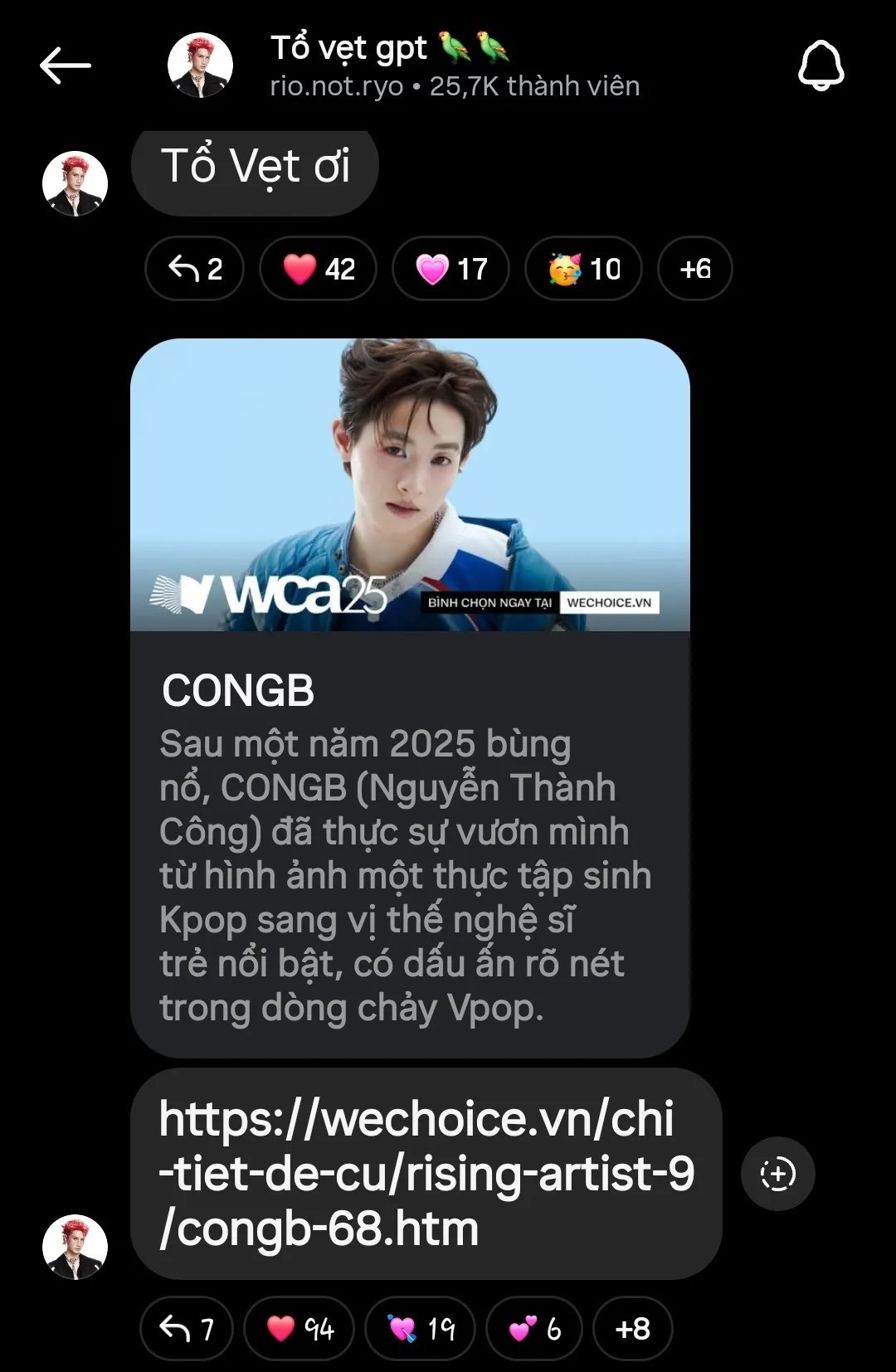
Task: Show the +6 more reactions
Action: pos(694,269)
